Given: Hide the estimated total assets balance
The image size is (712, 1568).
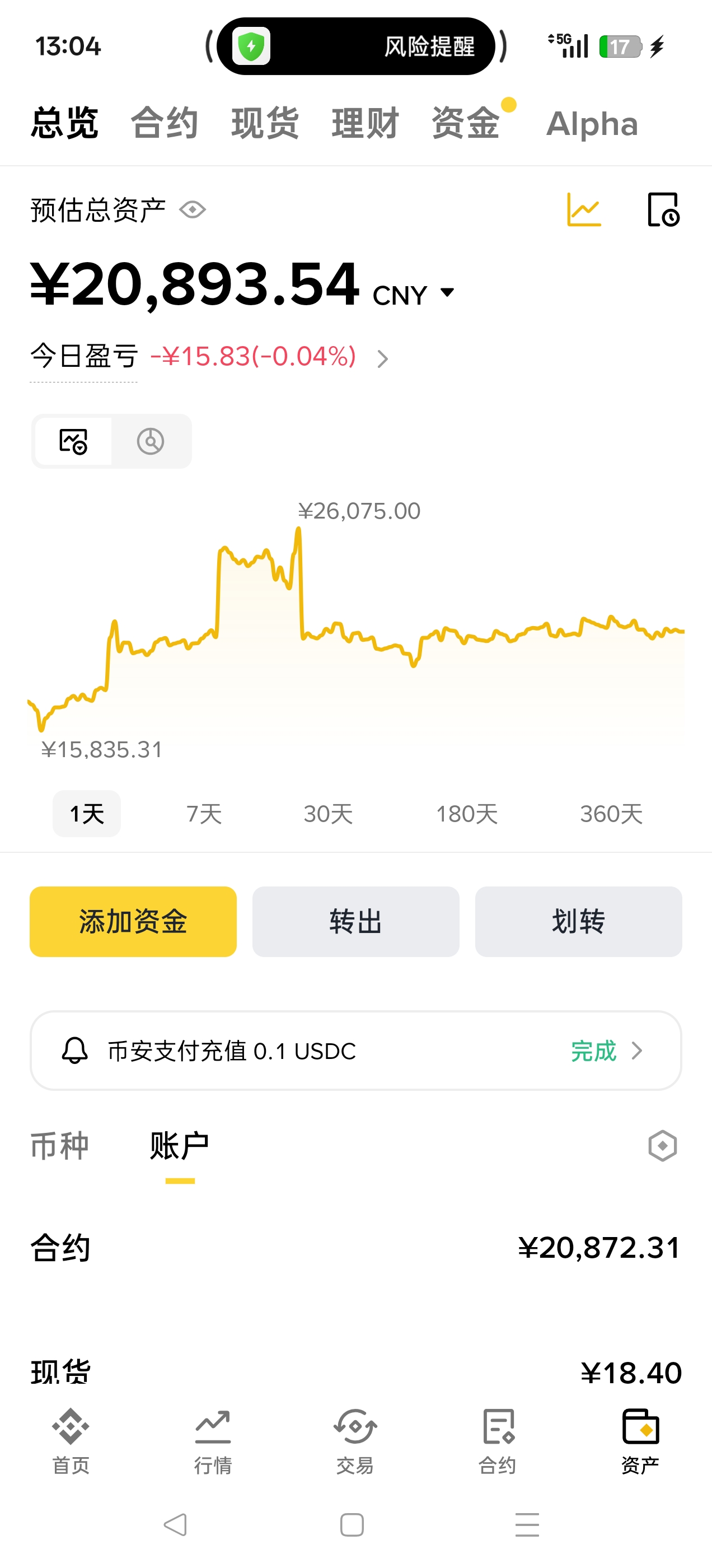Looking at the screenshot, I should click(x=193, y=210).
